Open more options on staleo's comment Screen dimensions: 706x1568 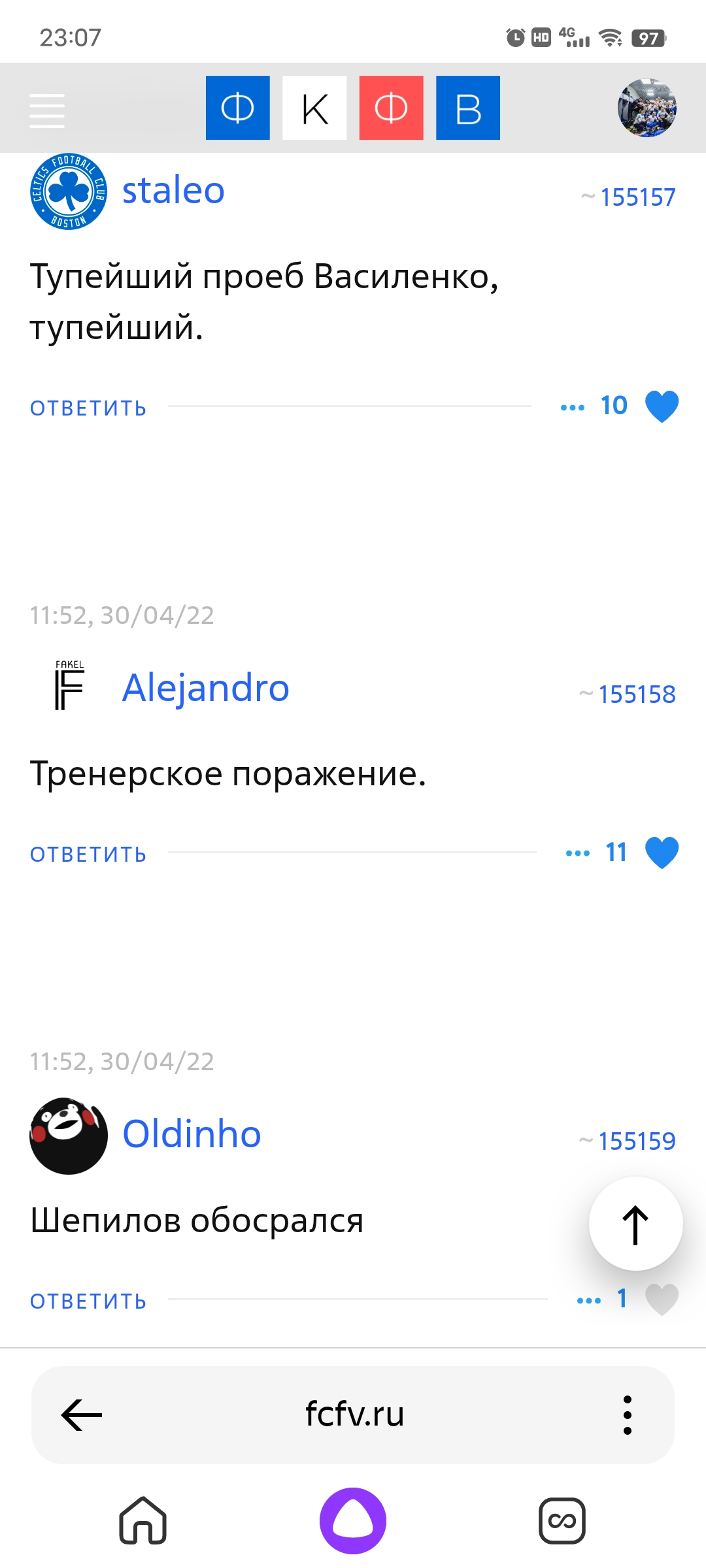[573, 408]
